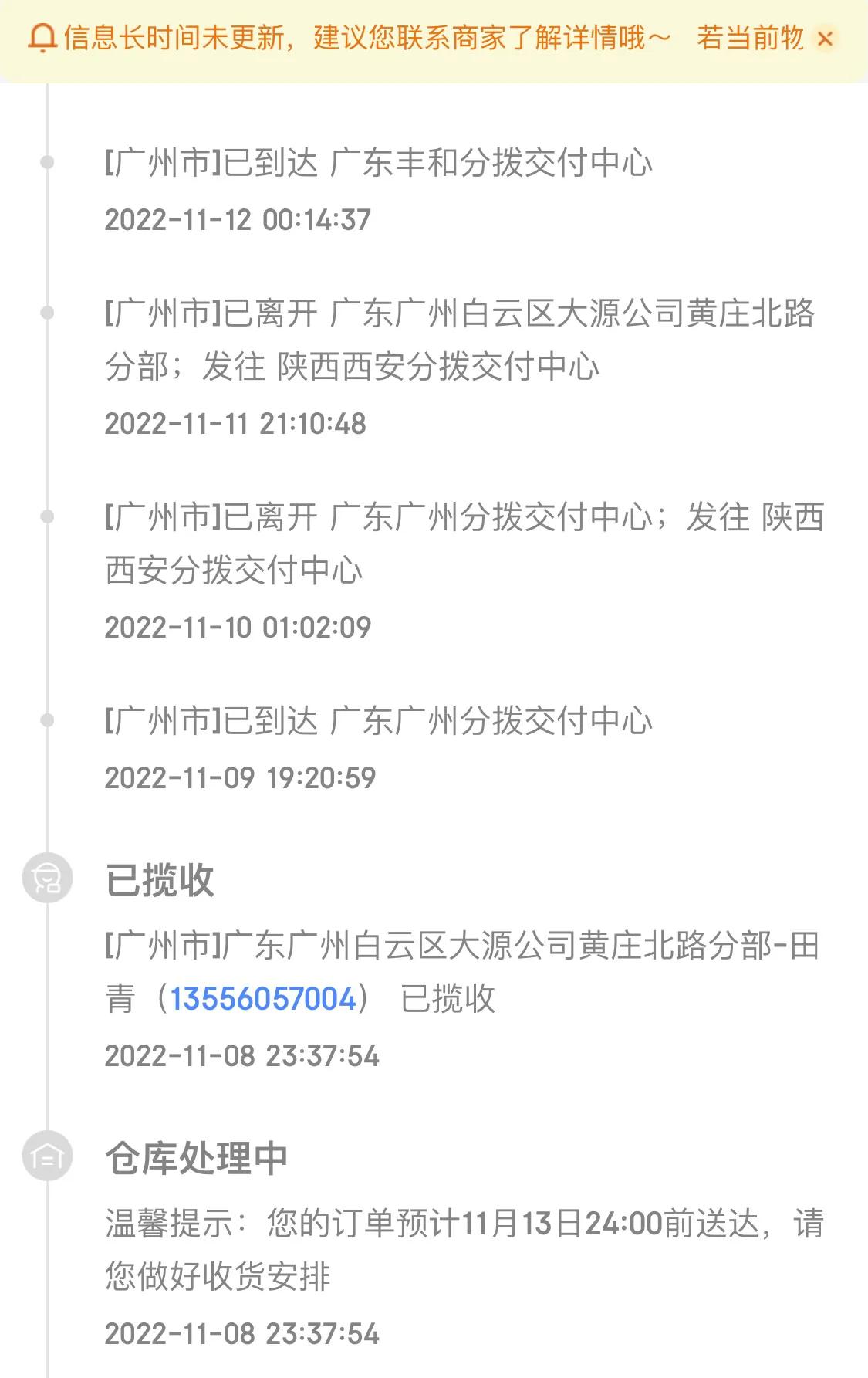Dismiss the stale-info notification banner
This screenshot has width=868, height=1378.
click(x=825, y=36)
